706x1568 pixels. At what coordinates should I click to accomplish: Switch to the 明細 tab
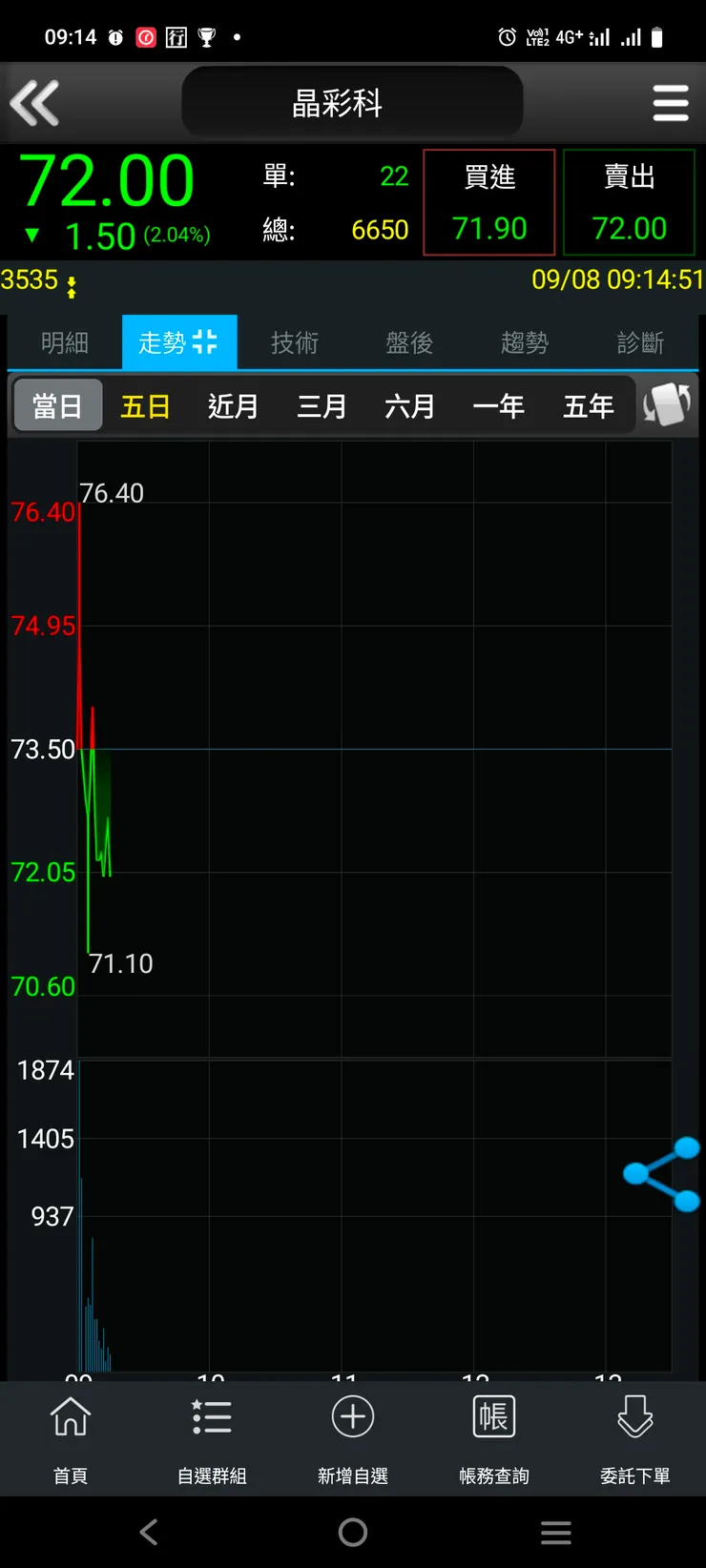point(65,342)
